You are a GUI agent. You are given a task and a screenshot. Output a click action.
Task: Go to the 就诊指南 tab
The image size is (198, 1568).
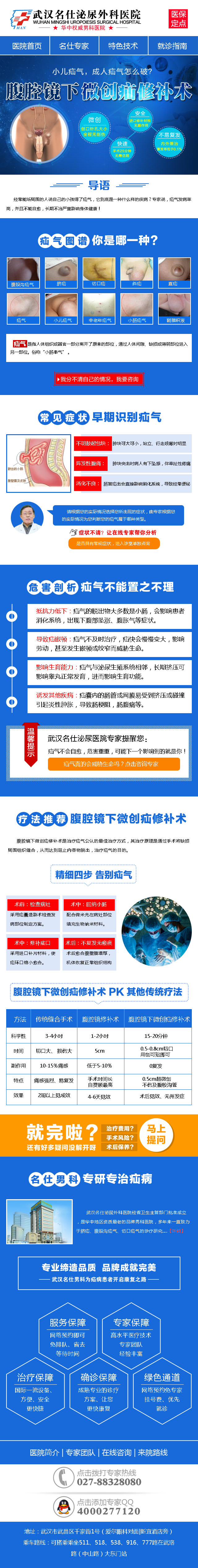click(172, 46)
